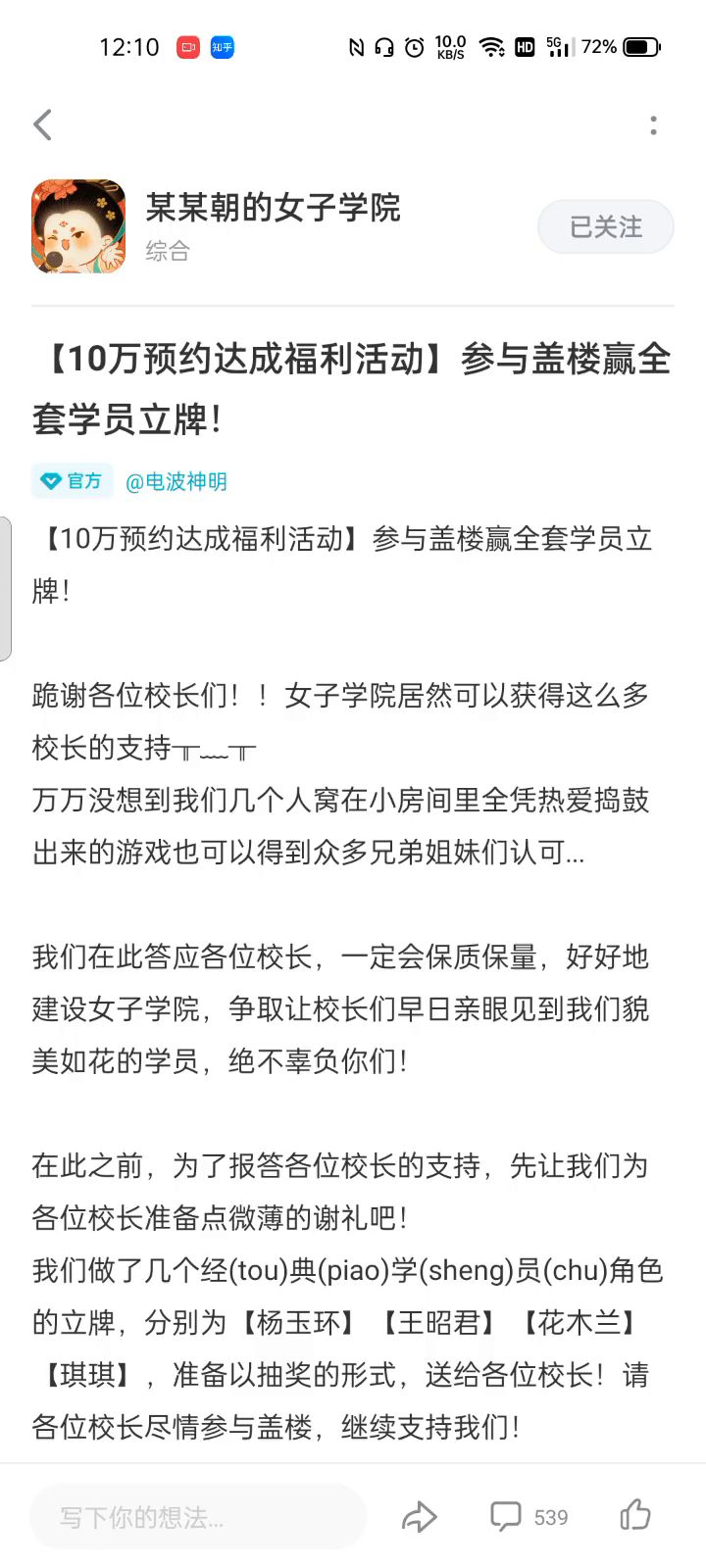Share this post

pos(420,1517)
